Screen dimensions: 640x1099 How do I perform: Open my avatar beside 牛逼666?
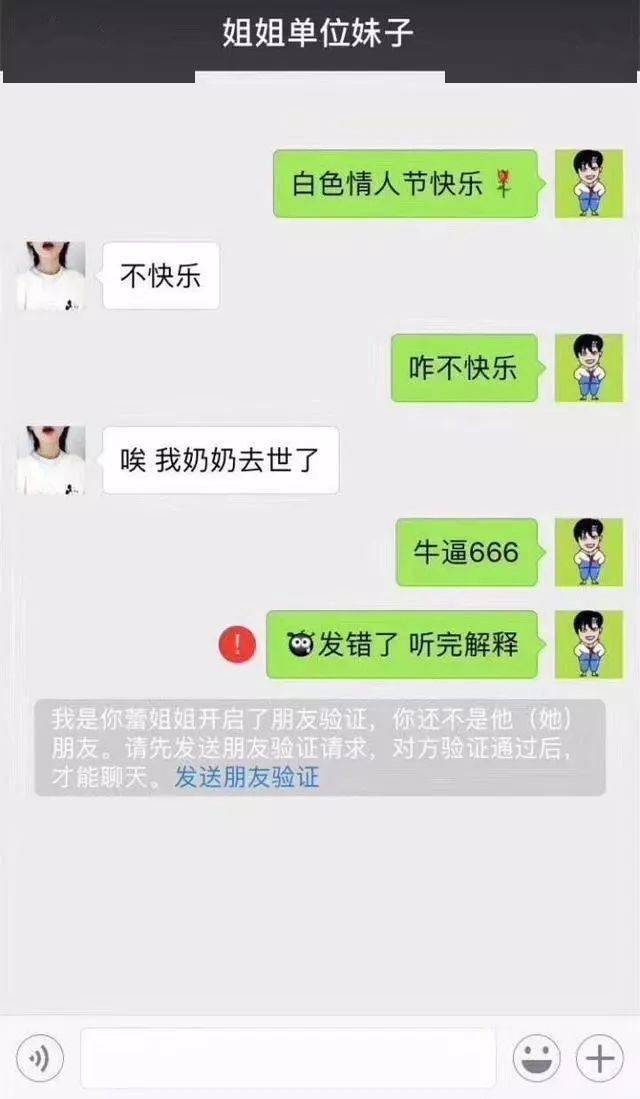[589, 552]
